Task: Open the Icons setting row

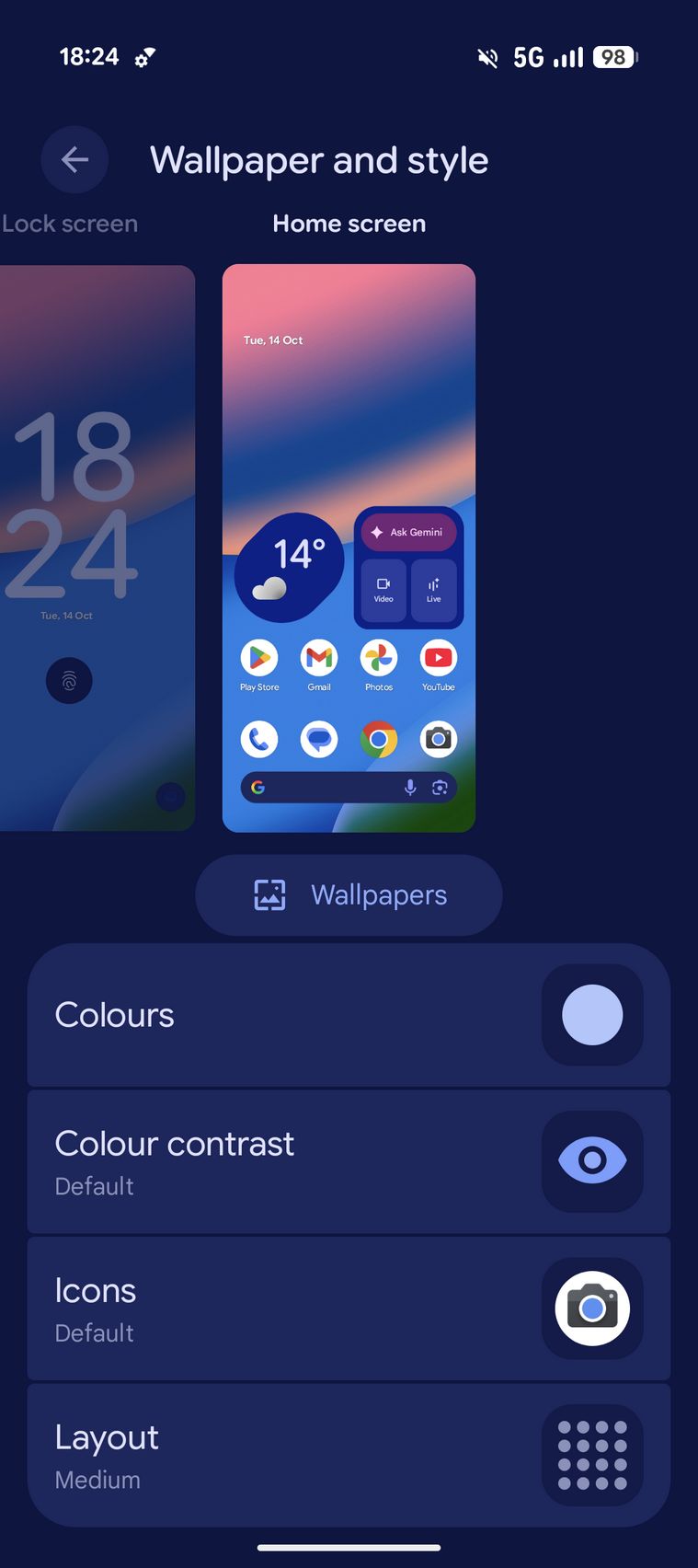Action: click(349, 1309)
